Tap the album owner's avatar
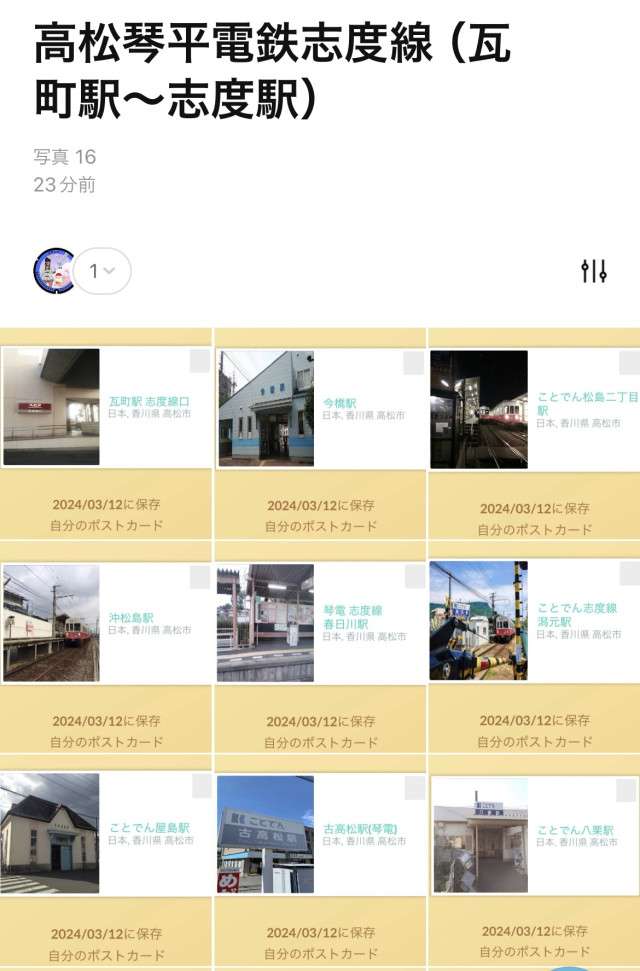 pos(53,271)
